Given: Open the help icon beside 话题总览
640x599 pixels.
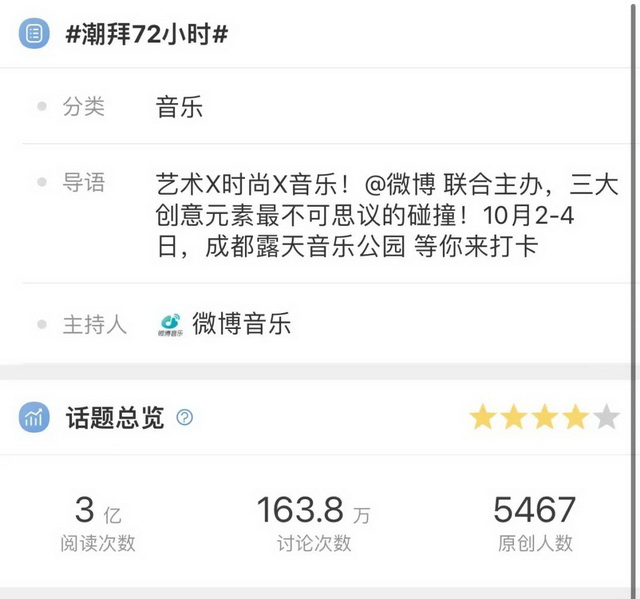Looking at the screenshot, I should [184, 417].
